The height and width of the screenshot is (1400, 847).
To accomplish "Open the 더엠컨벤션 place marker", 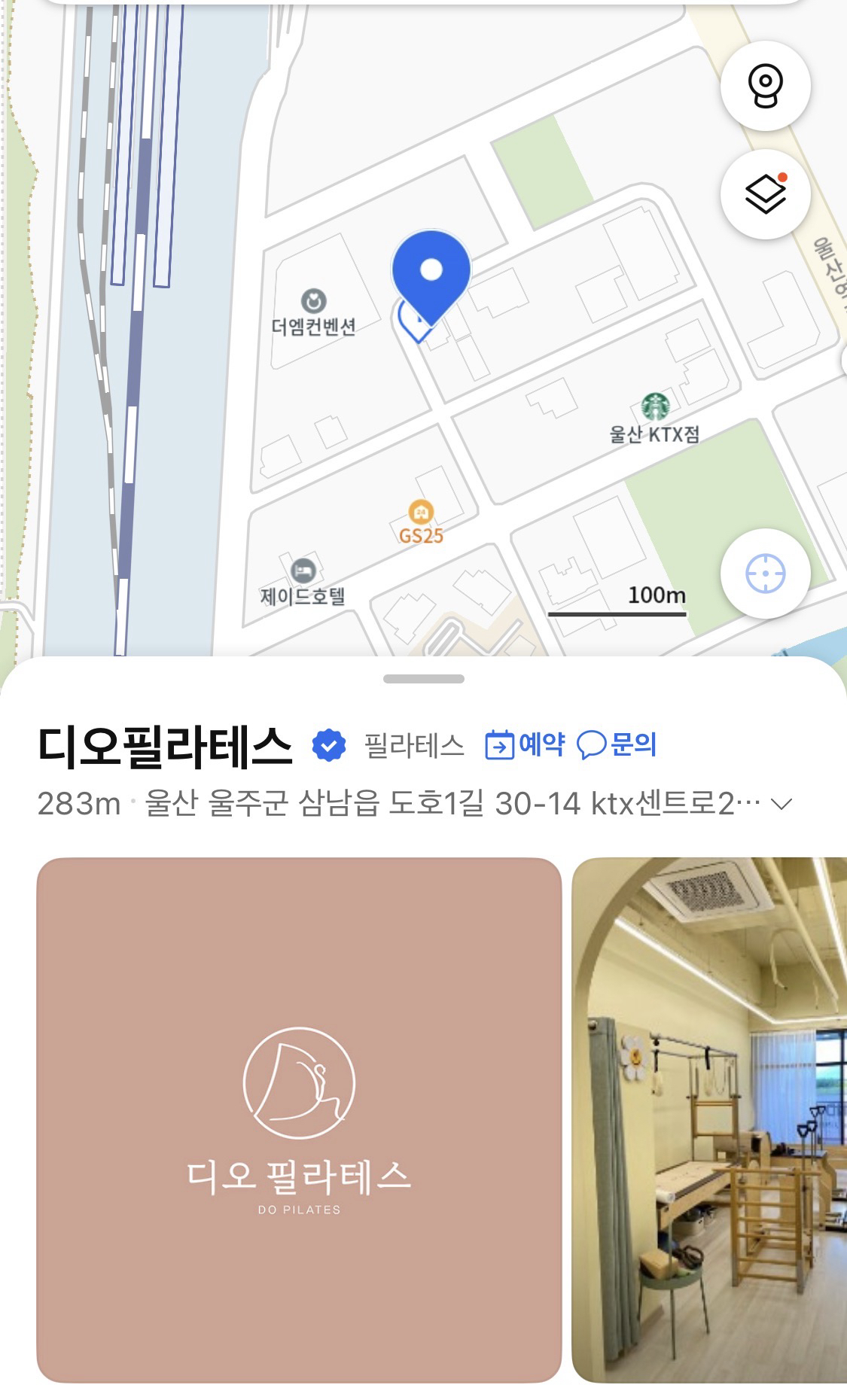I will pyautogui.click(x=313, y=302).
